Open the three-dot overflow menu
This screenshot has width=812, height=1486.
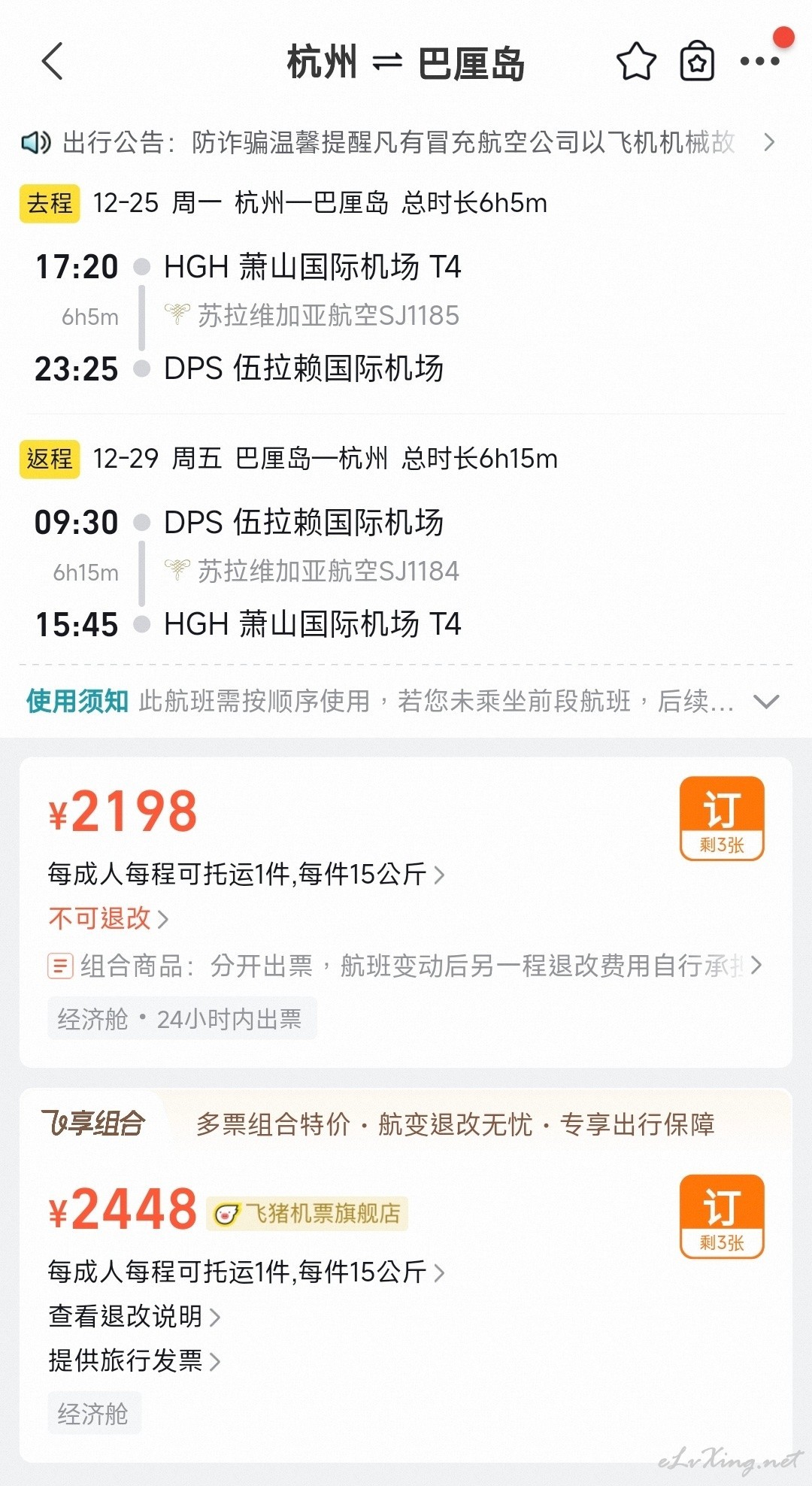coord(759,62)
